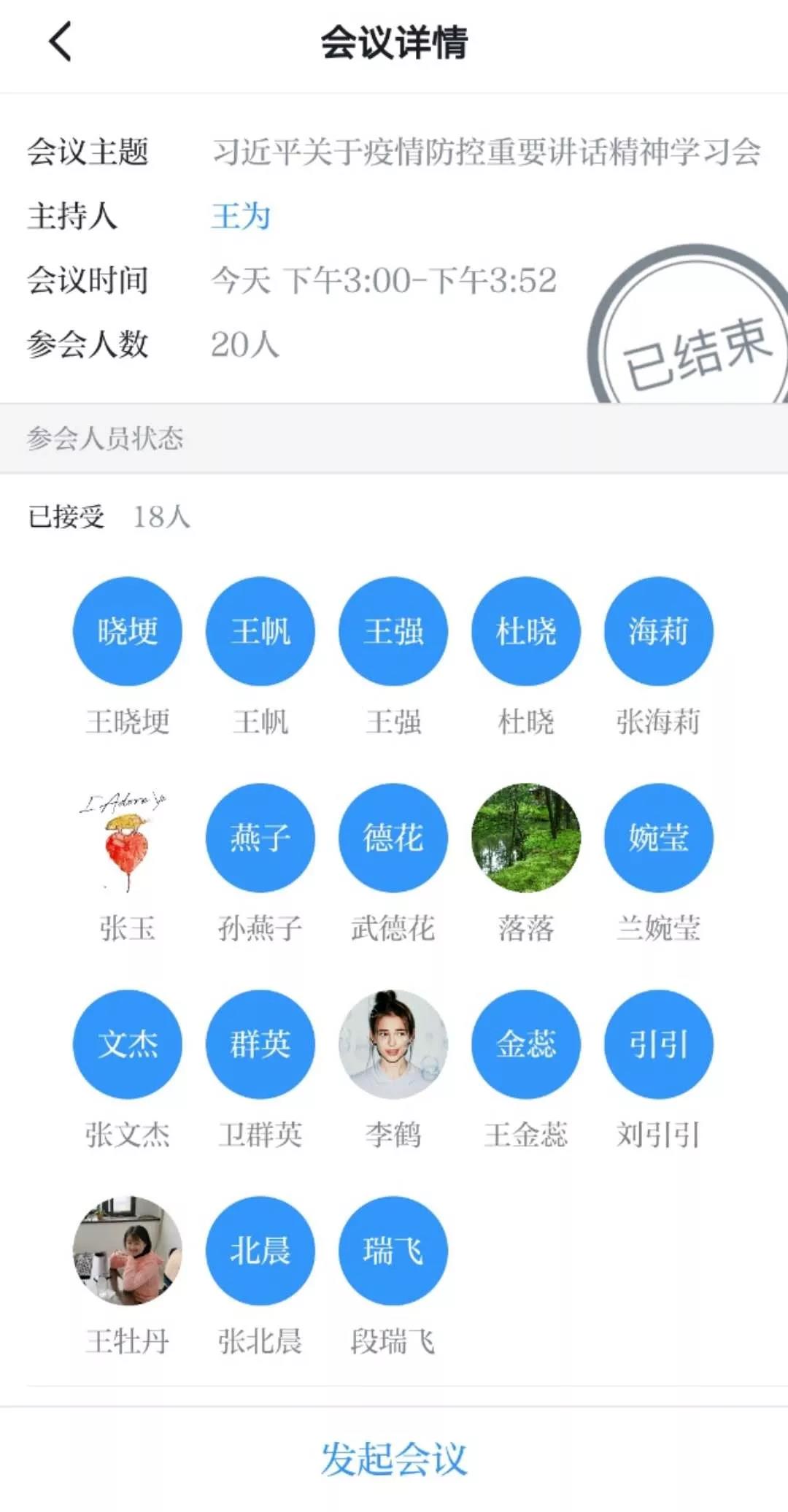Select attendee 王强's avatar

(x=393, y=631)
